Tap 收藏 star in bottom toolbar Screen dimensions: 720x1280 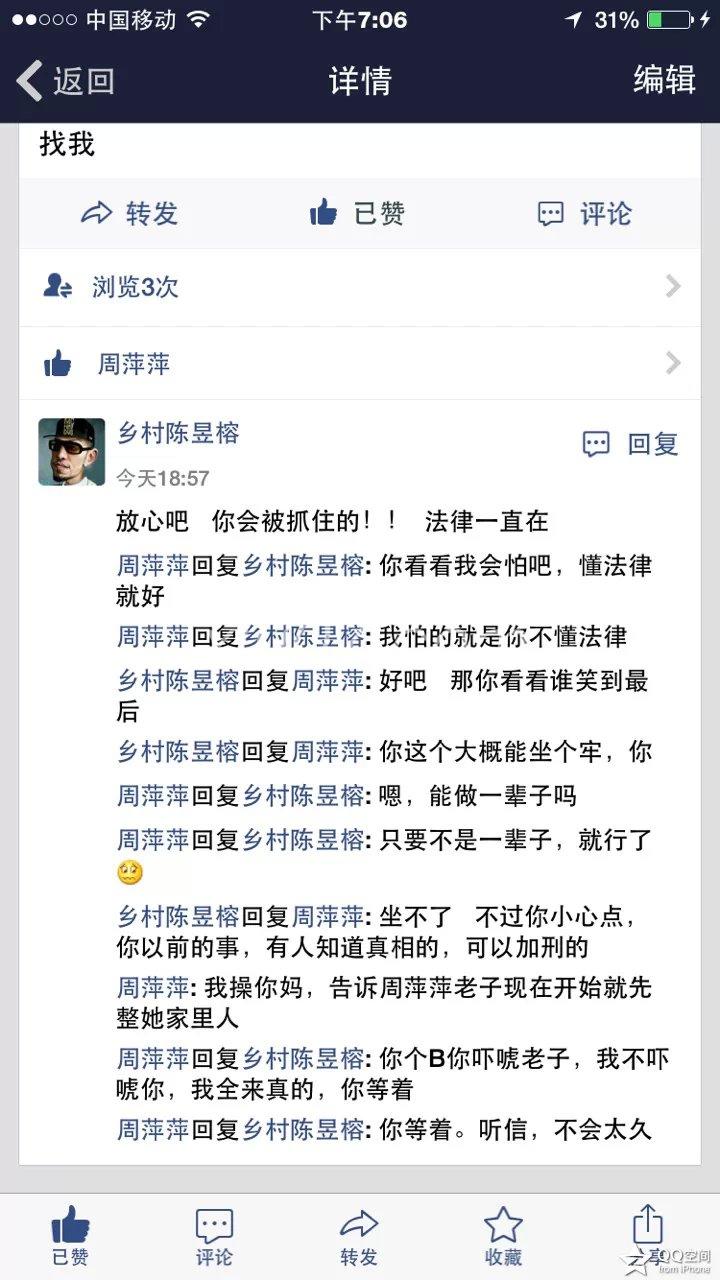point(503,1235)
